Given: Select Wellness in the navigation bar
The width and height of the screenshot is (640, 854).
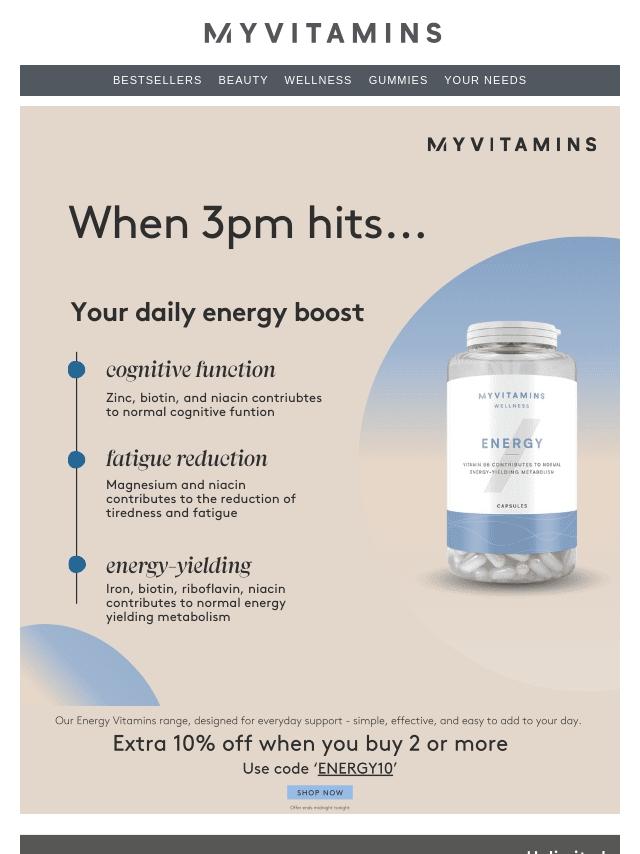Looking at the screenshot, I should [x=318, y=80].
